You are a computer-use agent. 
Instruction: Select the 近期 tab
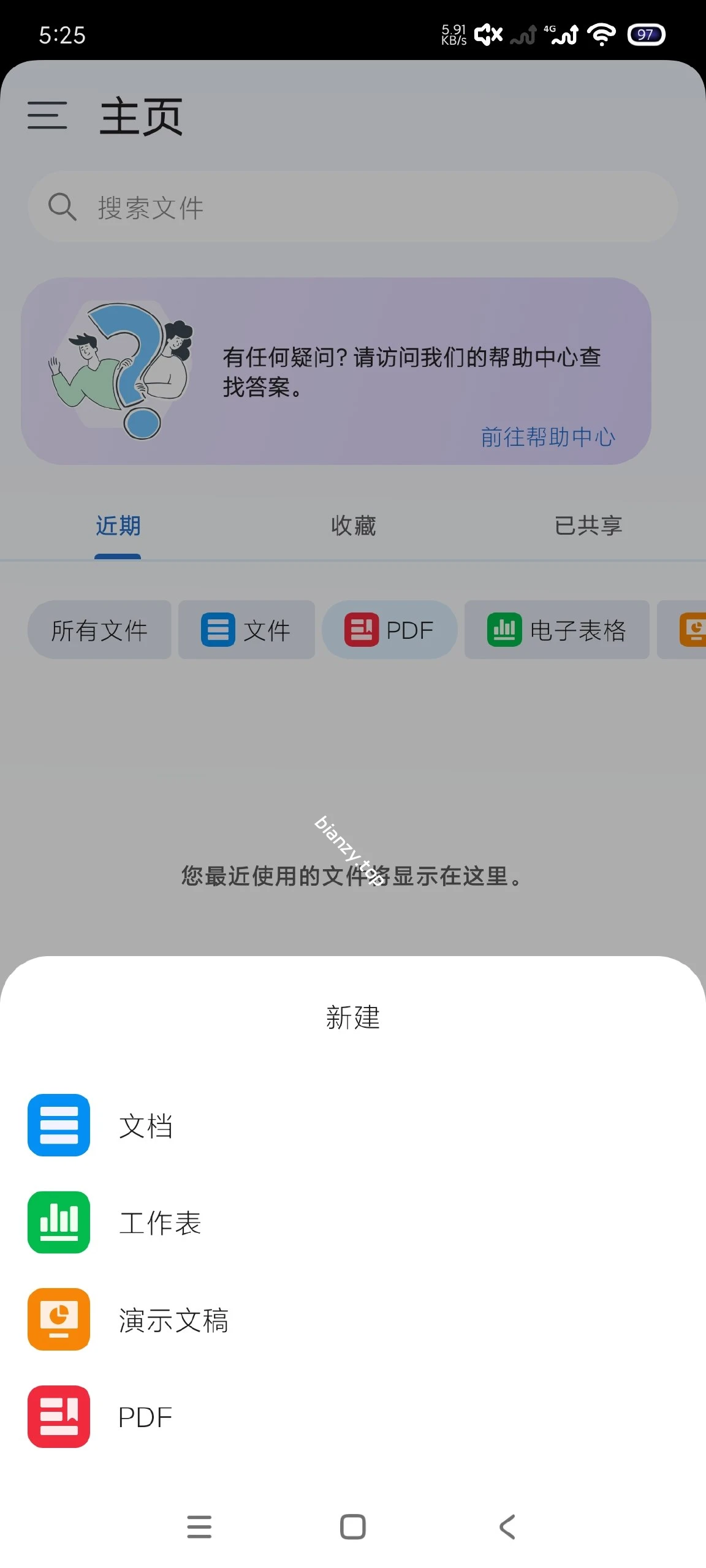118,526
